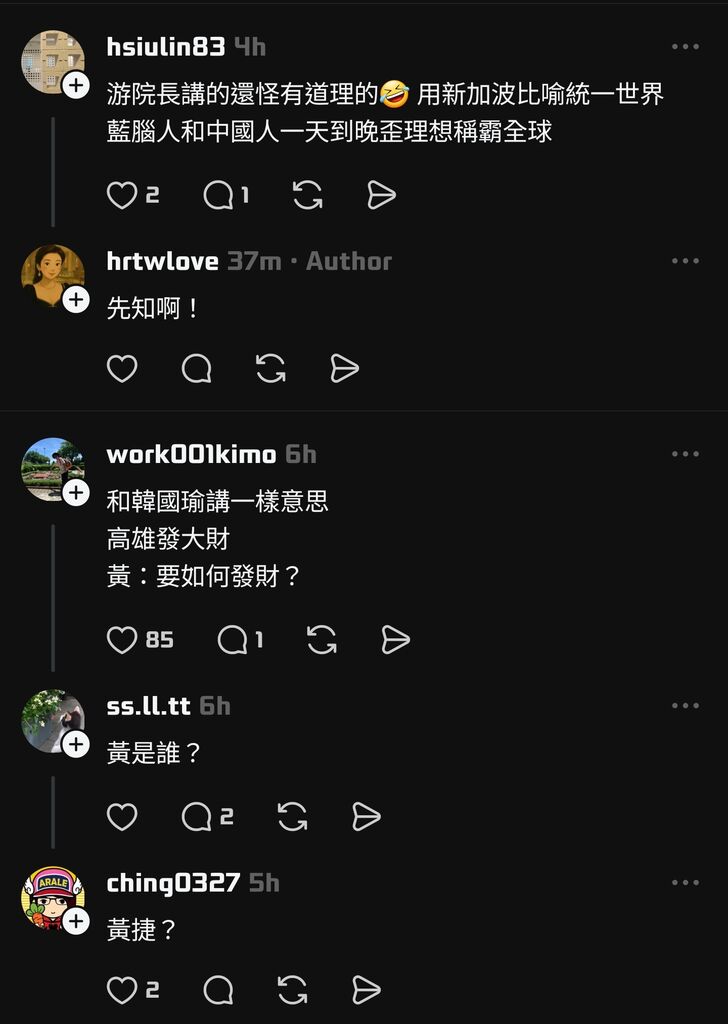Like hrtwlove's reply
The width and height of the screenshot is (728, 1024).
click(122, 369)
